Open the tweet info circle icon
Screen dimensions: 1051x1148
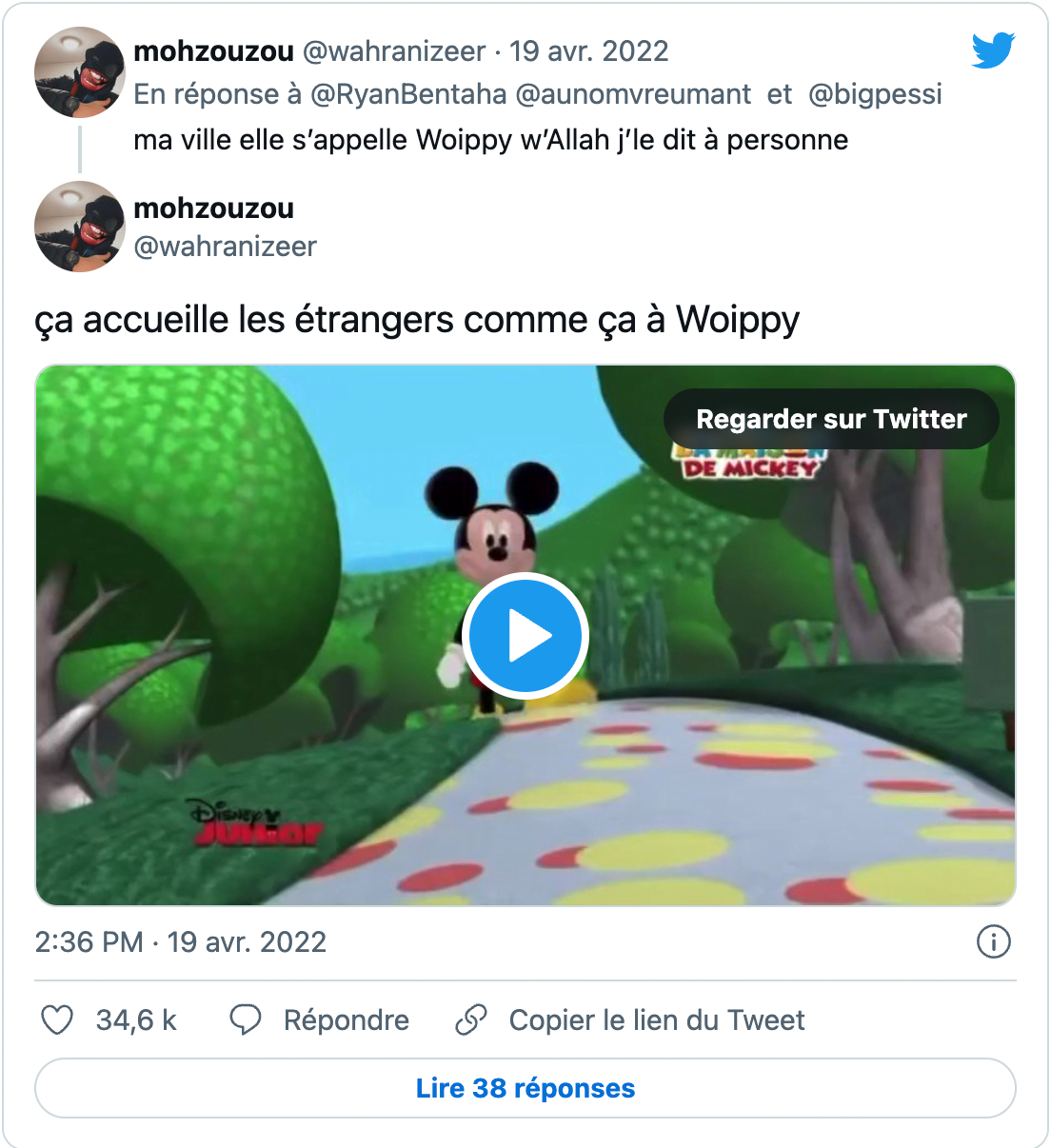[994, 942]
